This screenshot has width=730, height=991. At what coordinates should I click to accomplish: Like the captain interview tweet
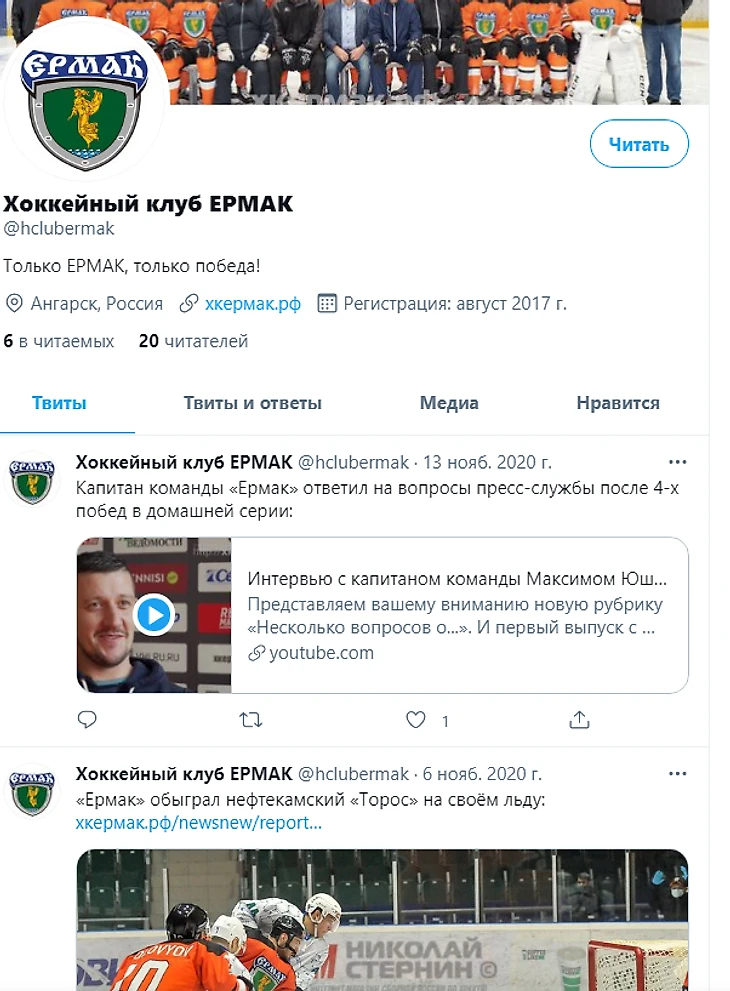[x=415, y=720]
